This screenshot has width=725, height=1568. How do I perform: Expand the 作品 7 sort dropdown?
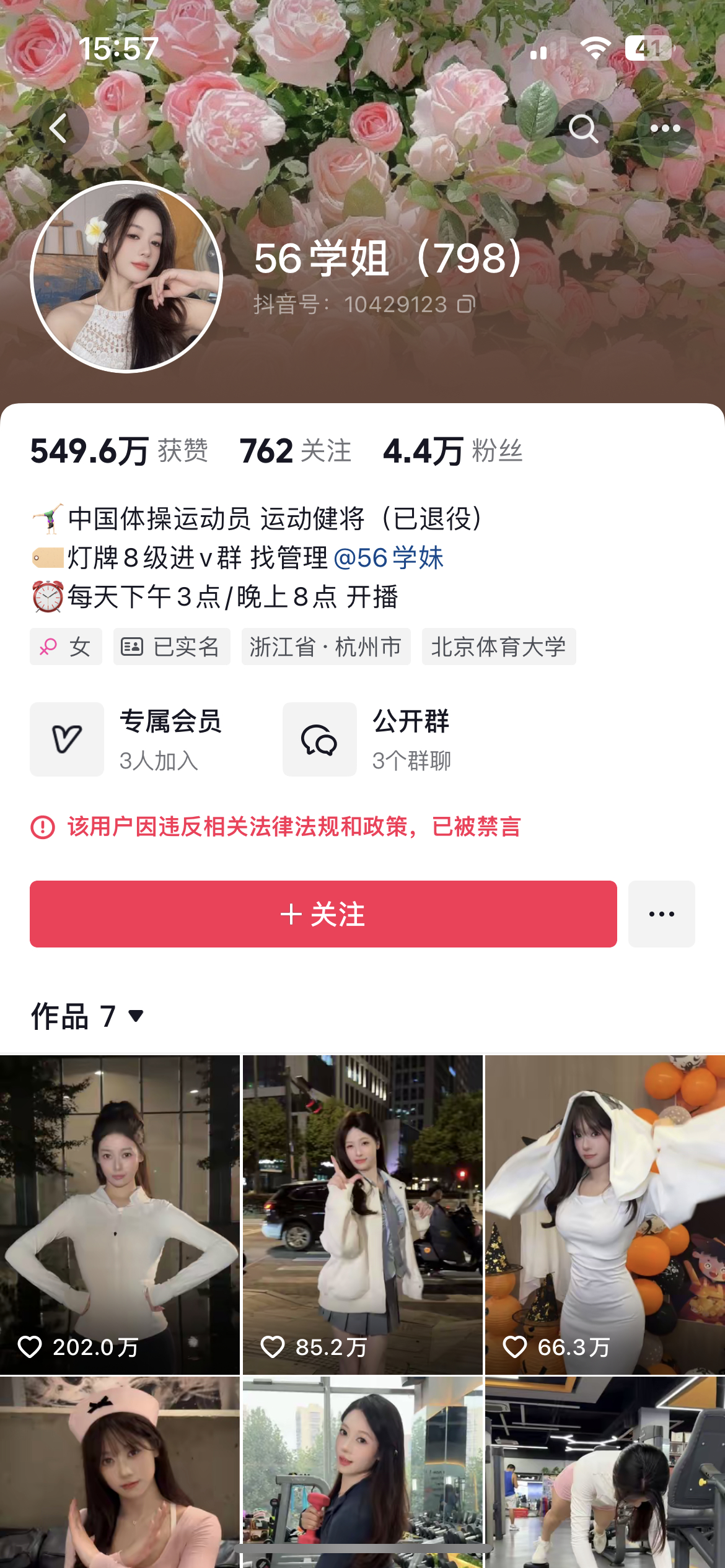[x=136, y=1016]
